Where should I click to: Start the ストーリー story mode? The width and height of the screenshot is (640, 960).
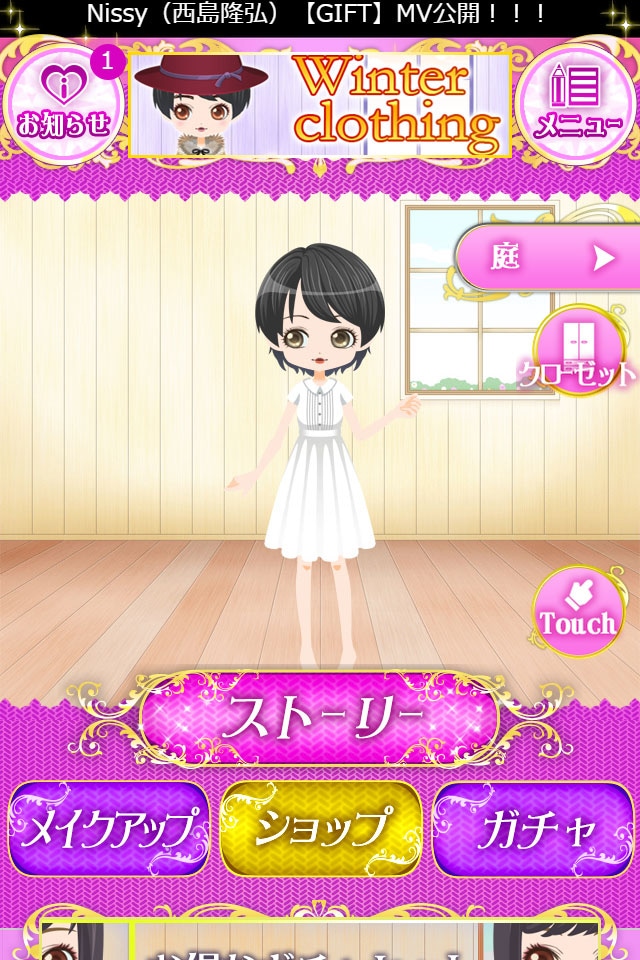pyautogui.click(x=320, y=718)
